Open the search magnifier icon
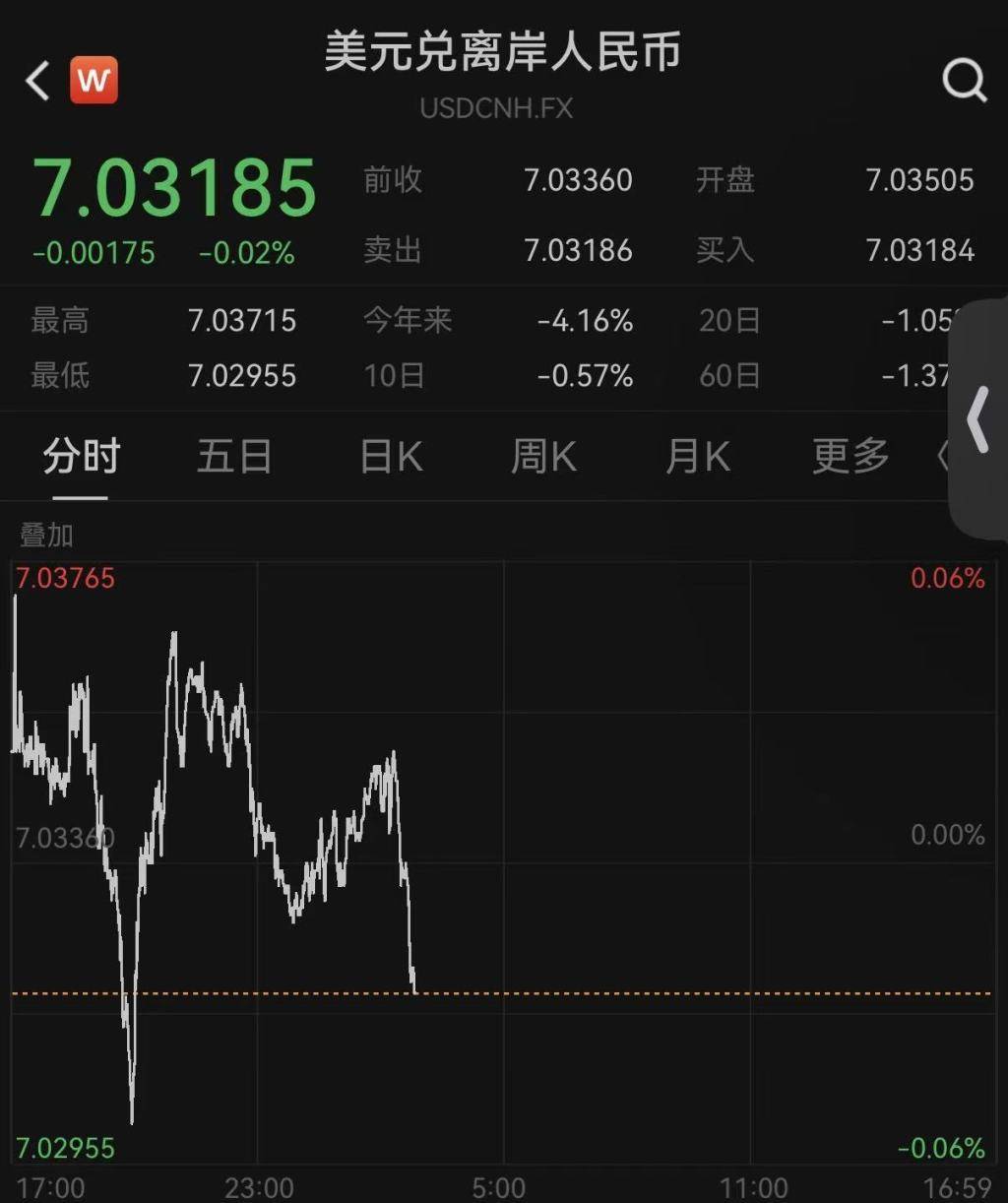 [964, 81]
